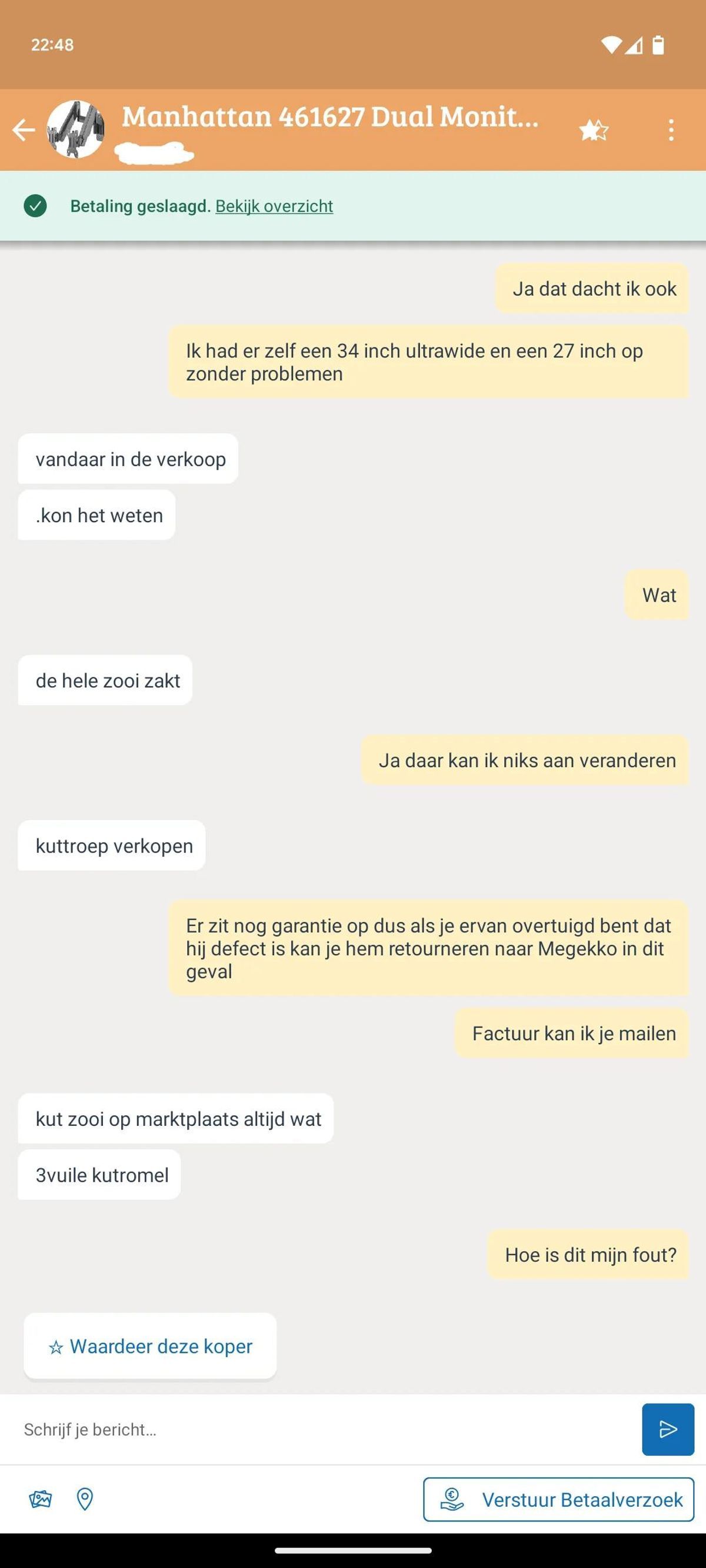Attach a photo with the image icon

[x=40, y=1499]
